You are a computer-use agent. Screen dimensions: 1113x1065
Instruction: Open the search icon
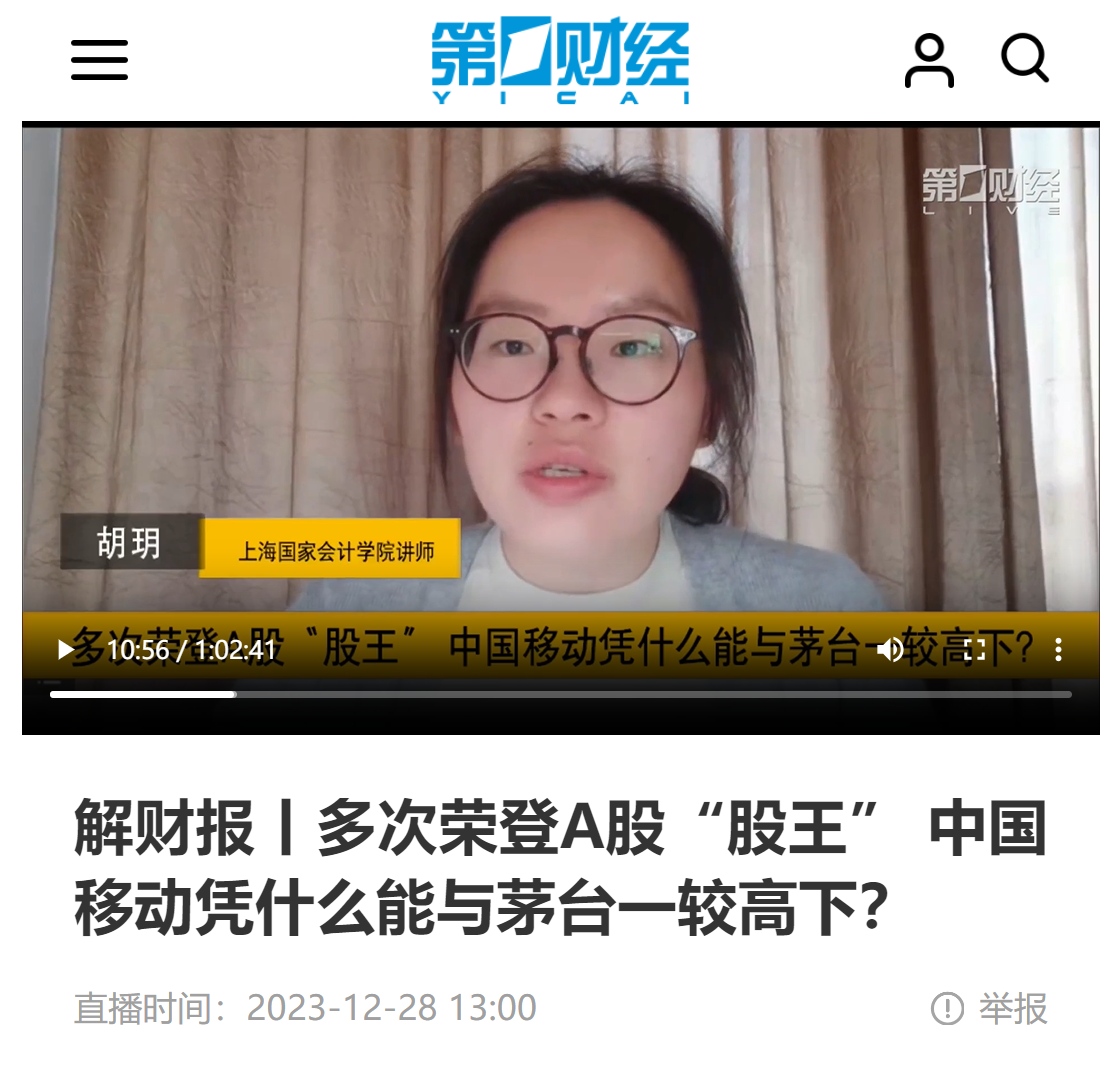pos(1024,59)
